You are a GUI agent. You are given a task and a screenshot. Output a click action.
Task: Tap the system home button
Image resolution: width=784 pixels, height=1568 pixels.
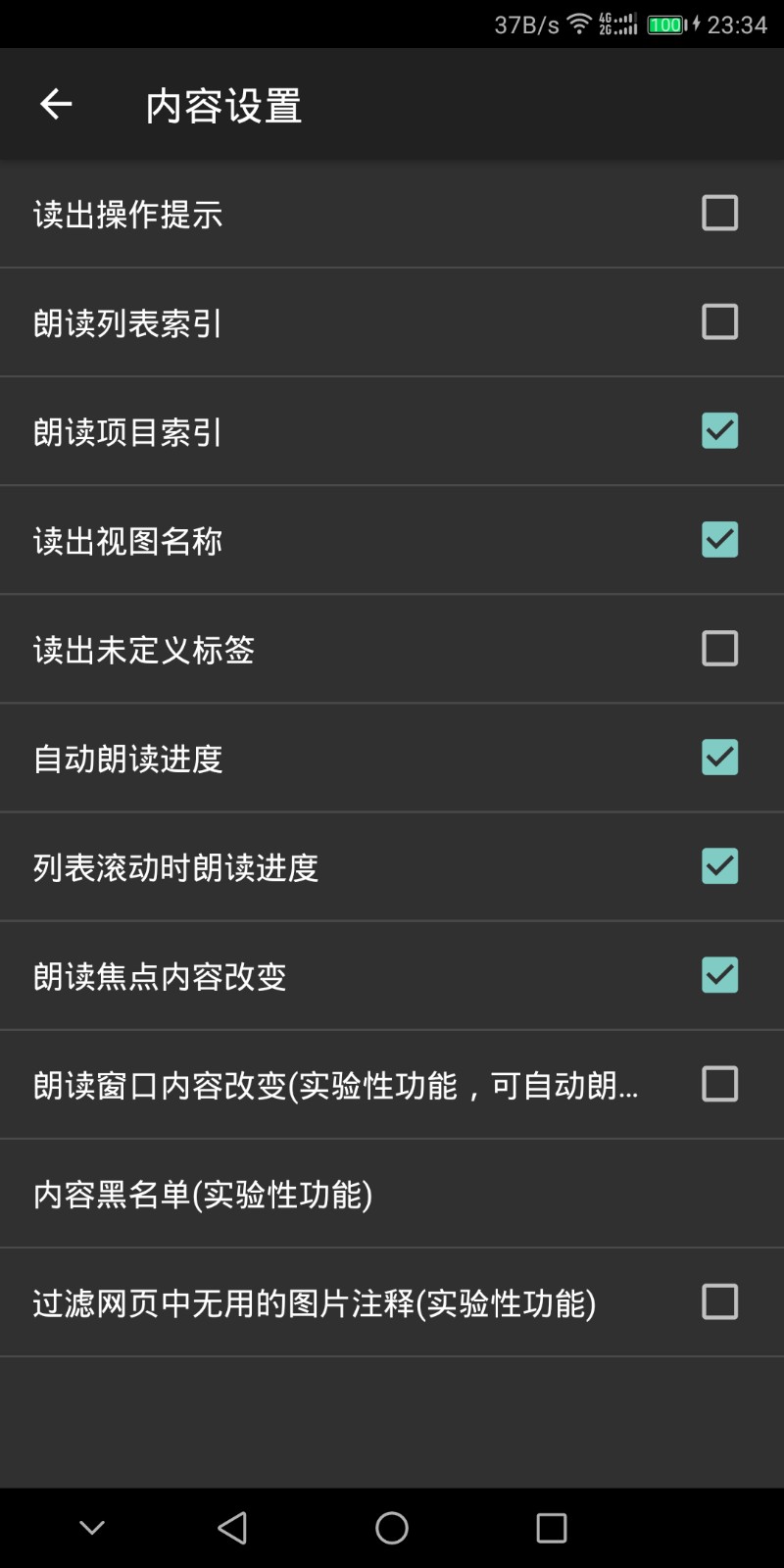[x=392, y=1528]
